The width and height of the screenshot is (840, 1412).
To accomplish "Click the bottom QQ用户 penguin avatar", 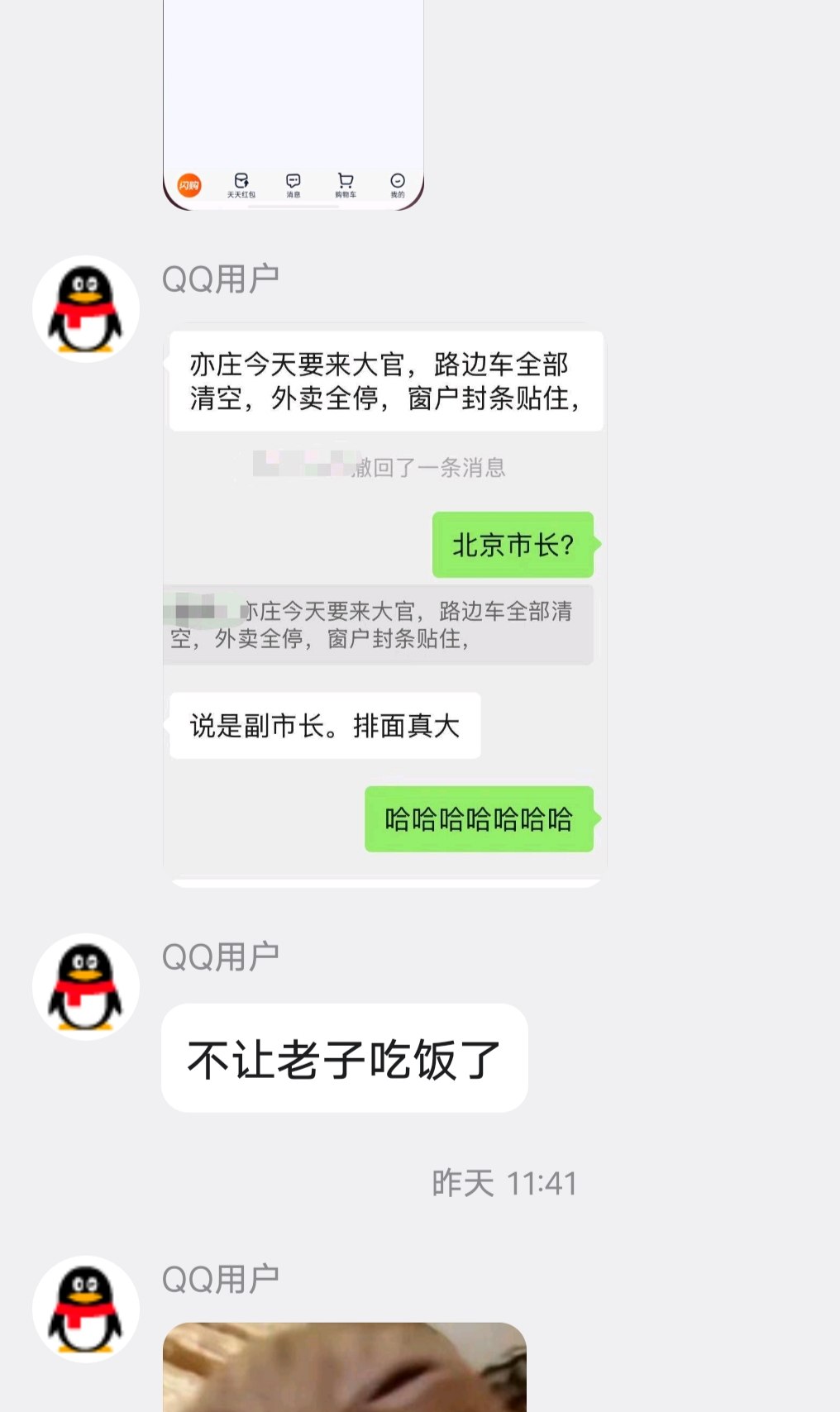I will click(x=84, y=1308).
